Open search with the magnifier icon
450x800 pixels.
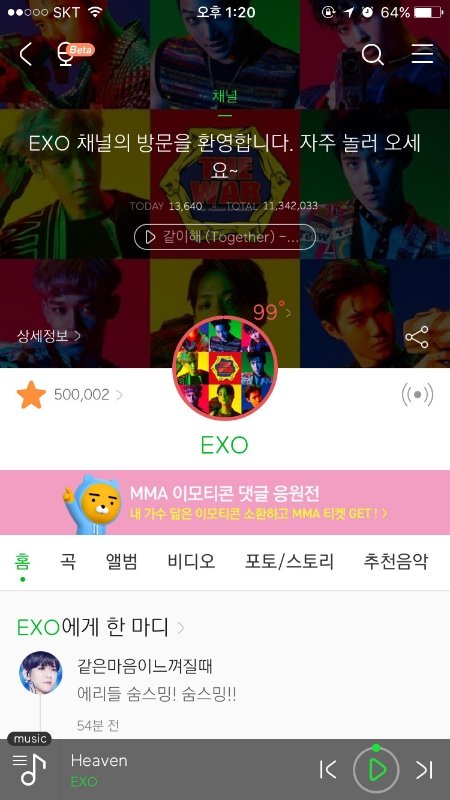(372, 54)
